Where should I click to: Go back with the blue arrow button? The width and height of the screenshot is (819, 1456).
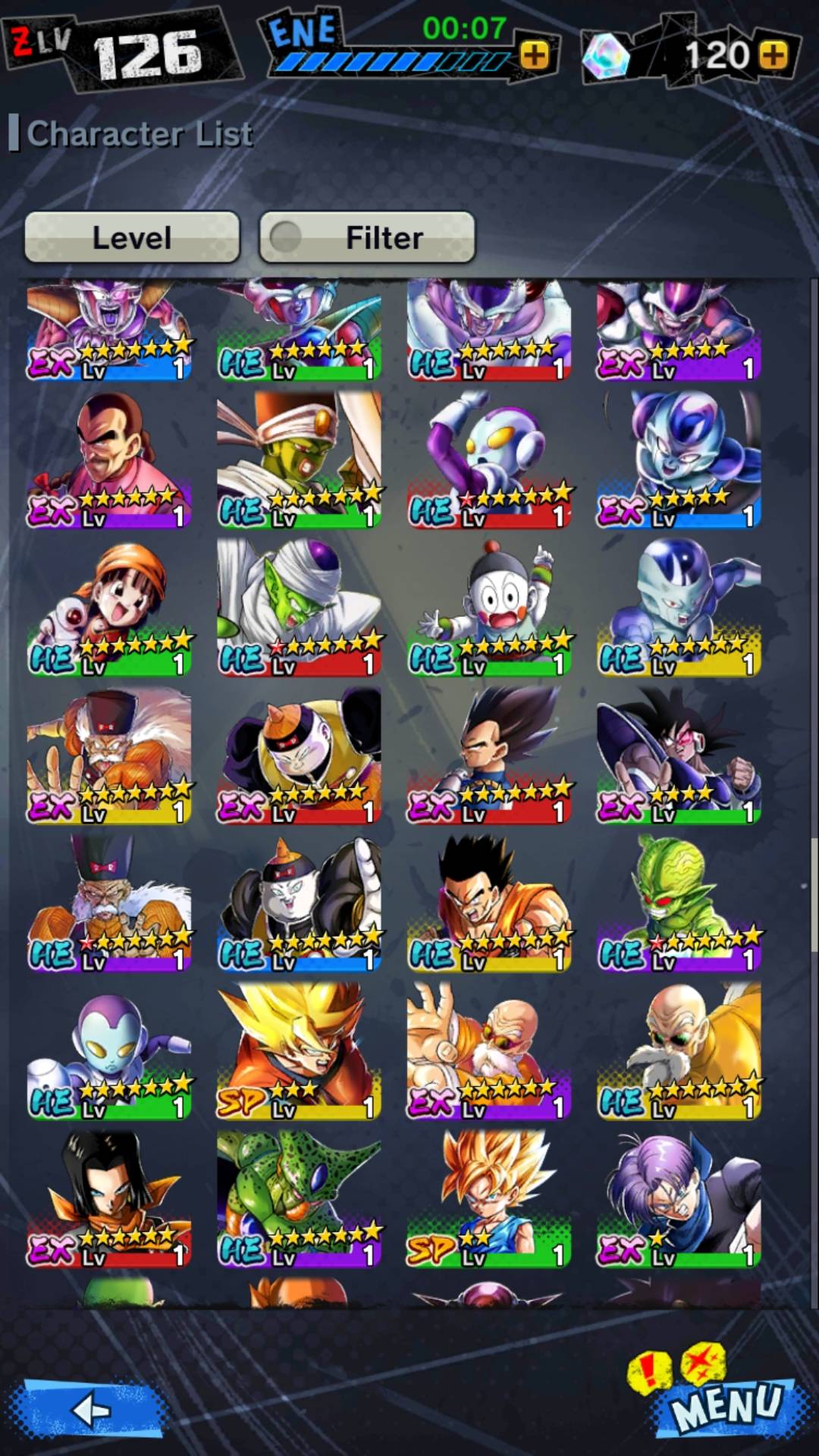(93, 1409)
